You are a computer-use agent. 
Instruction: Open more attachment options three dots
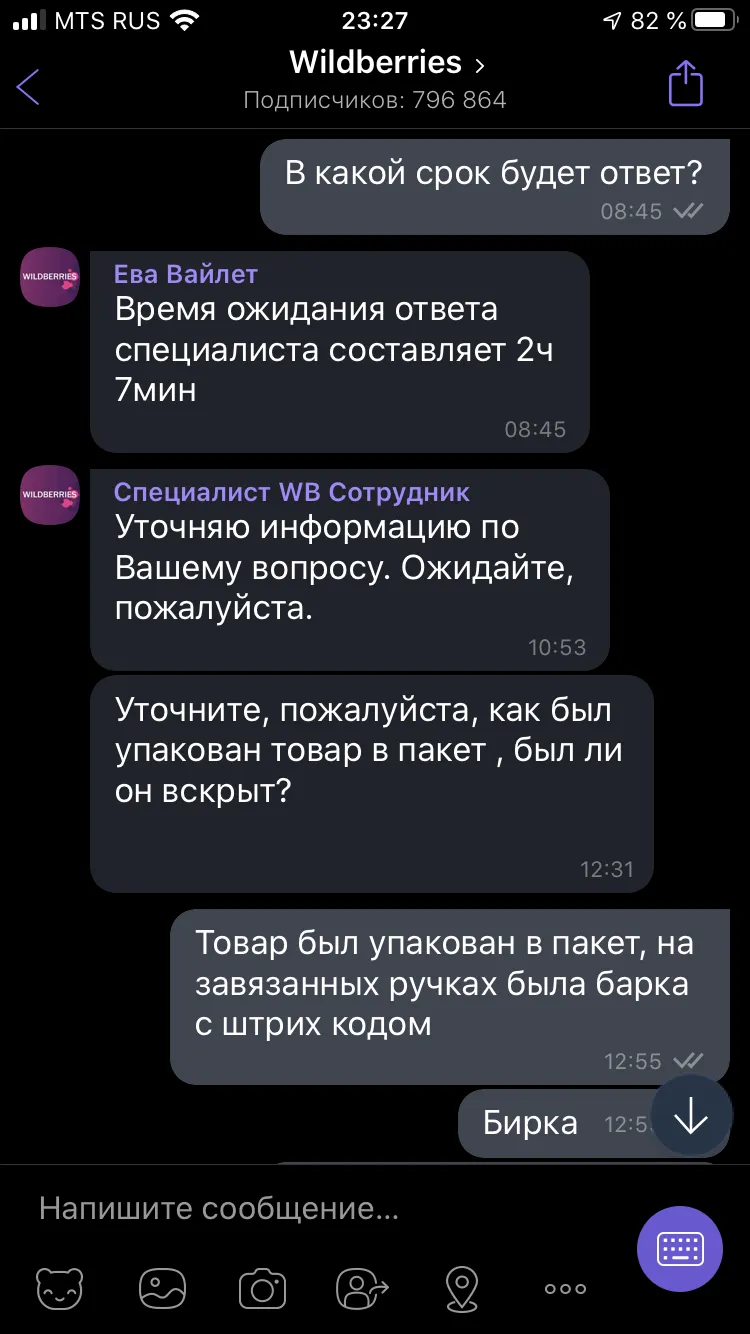(566, 1288)
